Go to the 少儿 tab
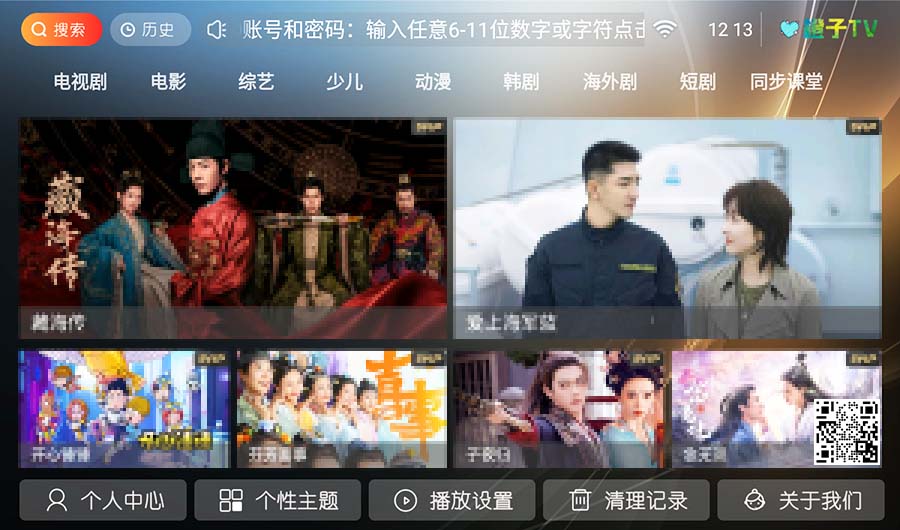This screenshot has width=900, height=530. click(344, 82)
